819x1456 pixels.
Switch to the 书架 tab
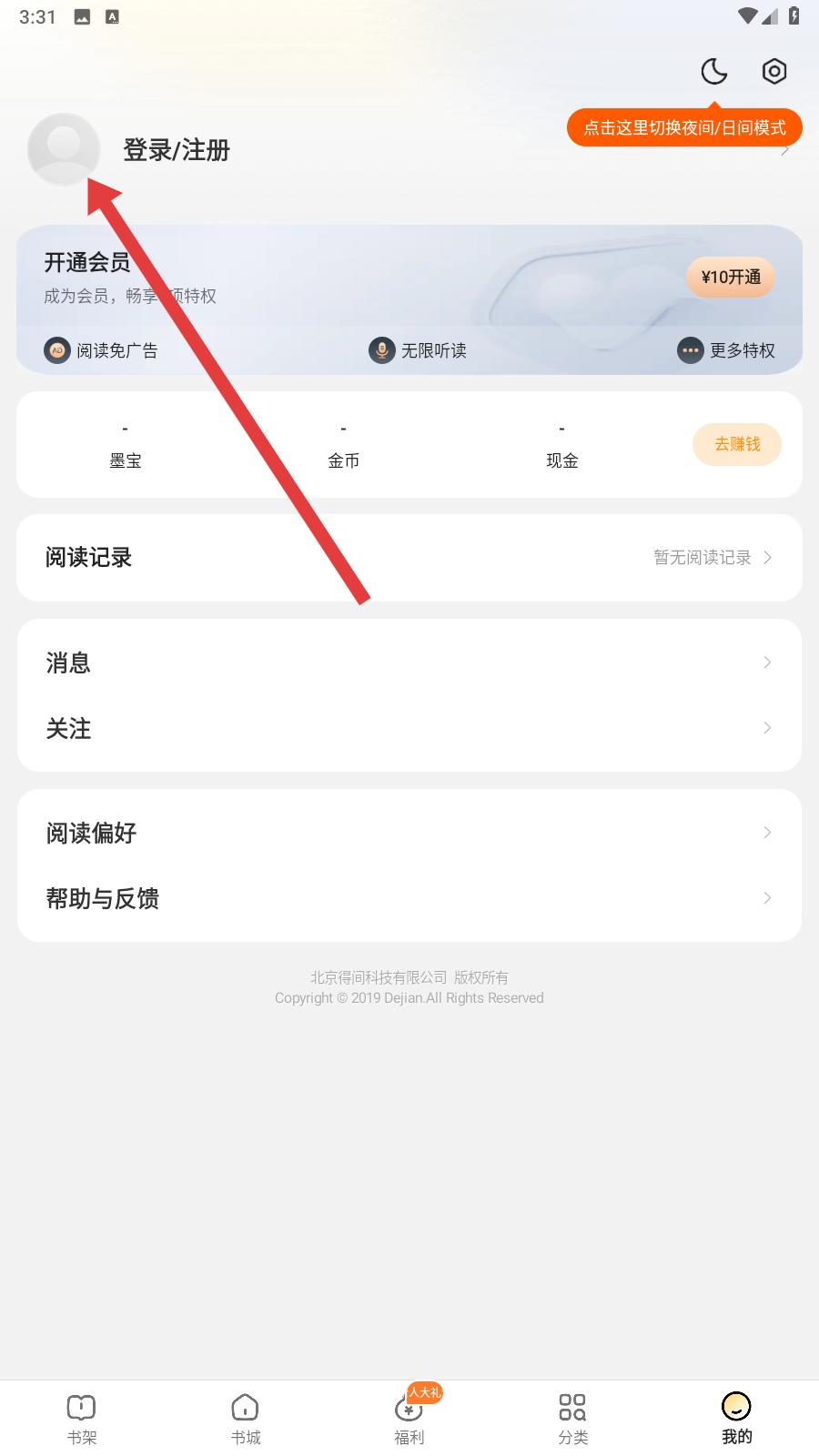tap(82, 1418)
